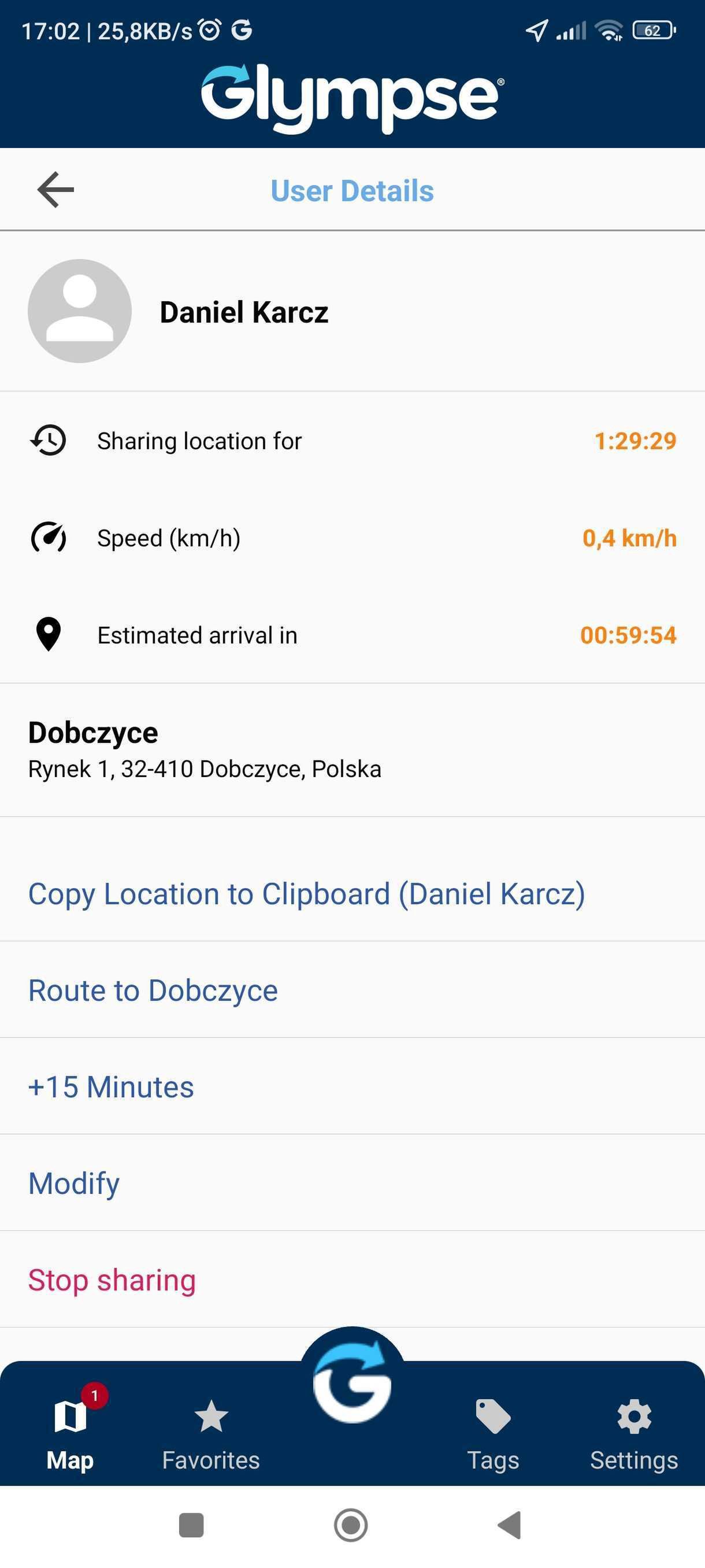Open Route to Dobczyce
The image size is (705, 1568).
click(x=153, y=990)
